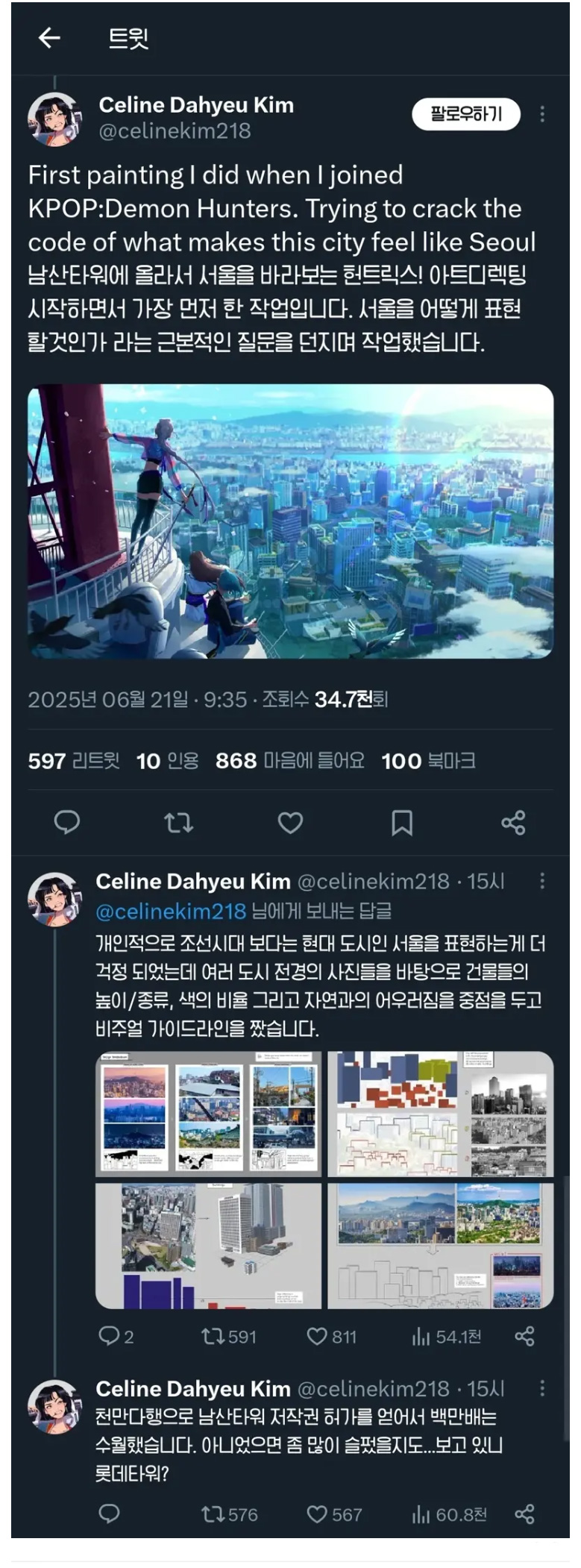Like the main tweet
581x1568 pixels.
[x=290, y=822]
